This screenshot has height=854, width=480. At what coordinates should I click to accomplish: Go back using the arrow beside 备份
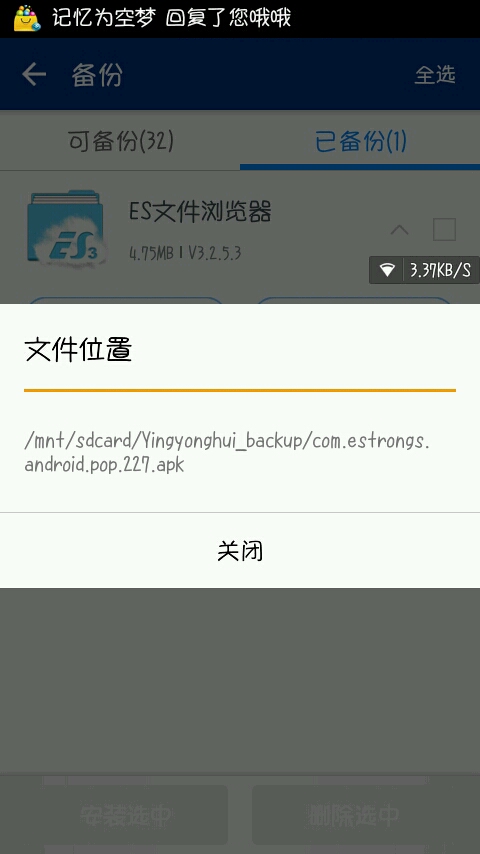[x=34, y=74]
